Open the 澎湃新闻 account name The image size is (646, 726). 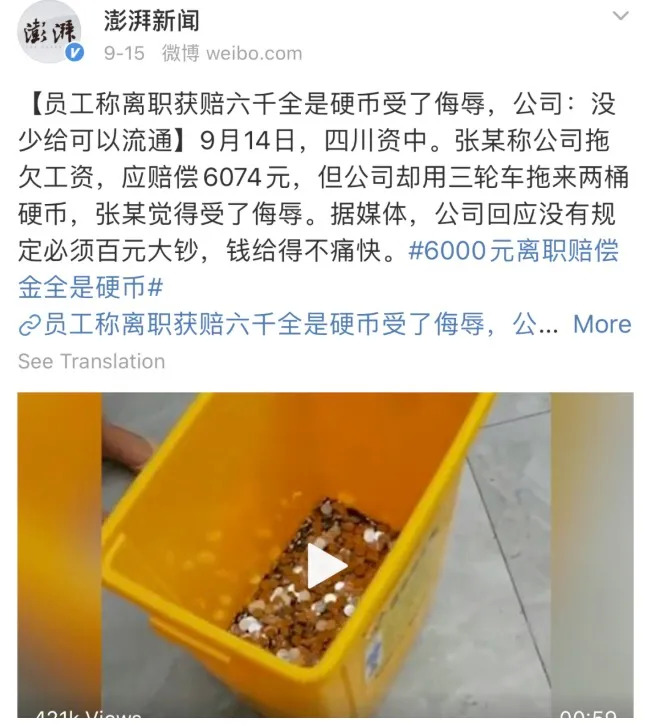(151, 18)
